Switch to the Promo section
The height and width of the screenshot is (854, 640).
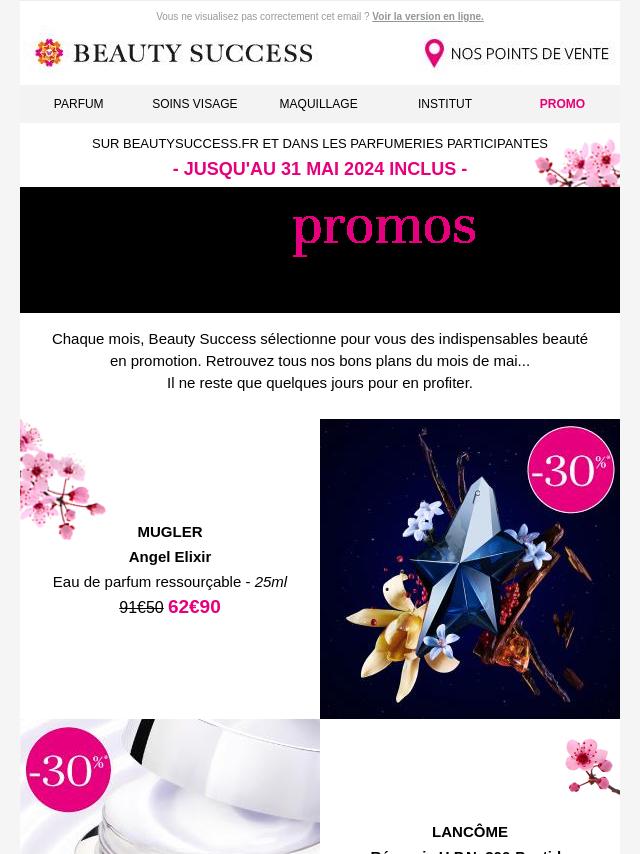(x=561, y=104)
